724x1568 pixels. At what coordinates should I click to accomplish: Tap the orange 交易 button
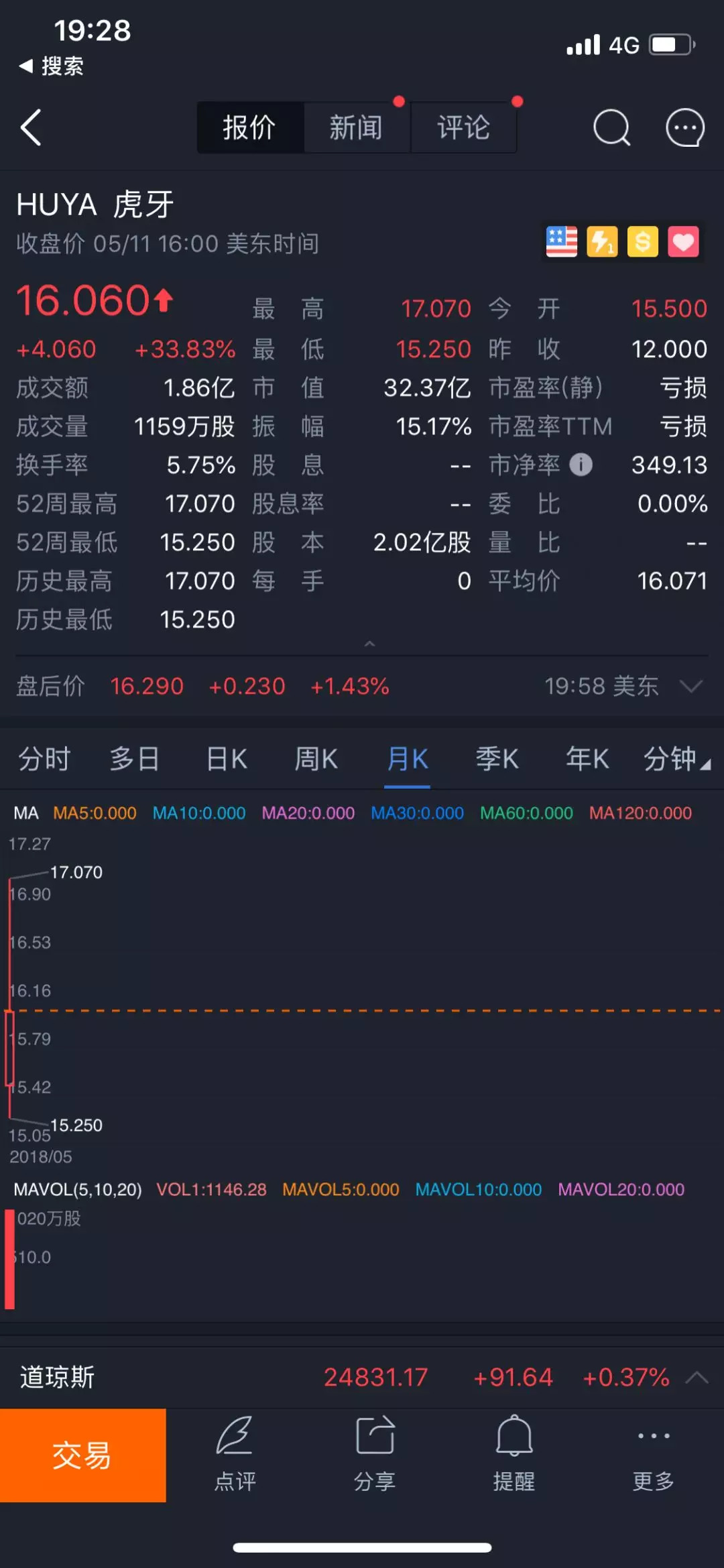coord(82,1455)
